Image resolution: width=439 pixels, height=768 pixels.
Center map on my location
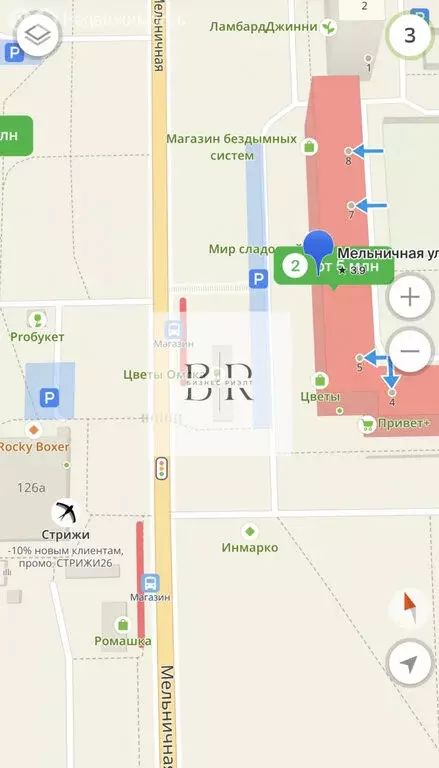[410, 664]
